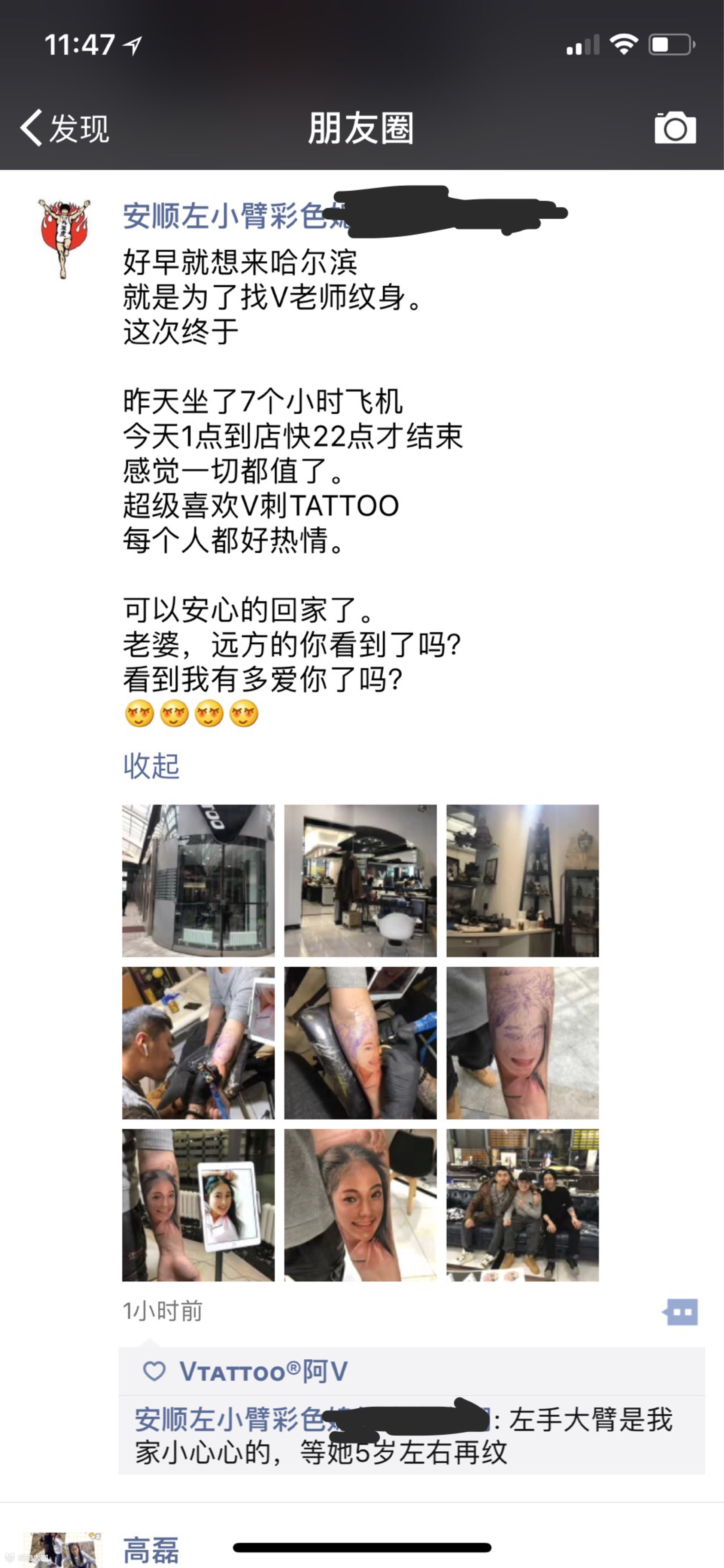The image size is (724, 1568).
Task: View photo of artist tattooing the arm
Action: tap(198, 1043)
